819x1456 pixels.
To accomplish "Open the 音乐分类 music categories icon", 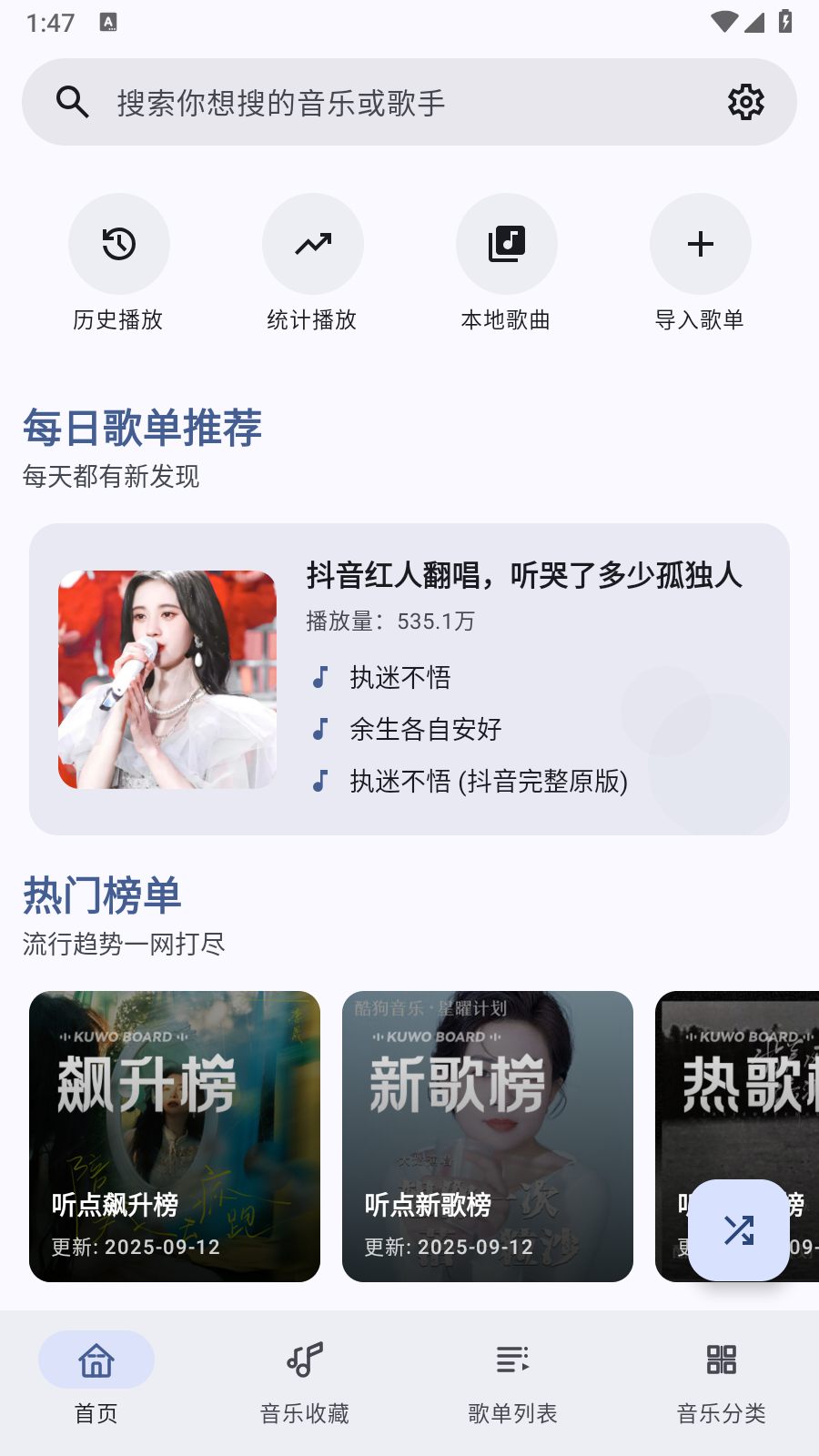I will click(720, 1360).
